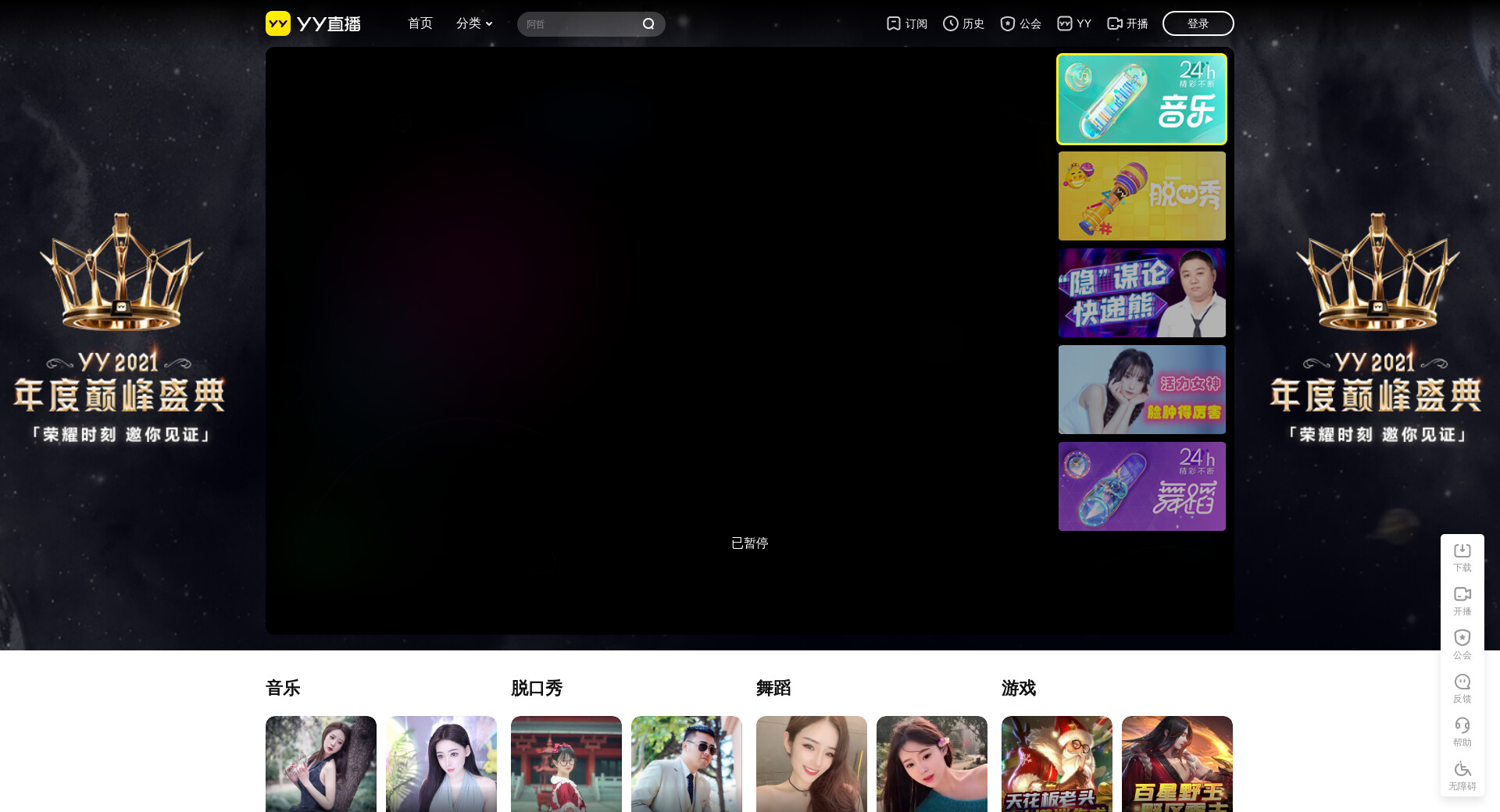Image resolution: width=1500 pixels, height=812 pixels.
Task: Open 帮助 help in side toolbar
Action: [1462, 732]
